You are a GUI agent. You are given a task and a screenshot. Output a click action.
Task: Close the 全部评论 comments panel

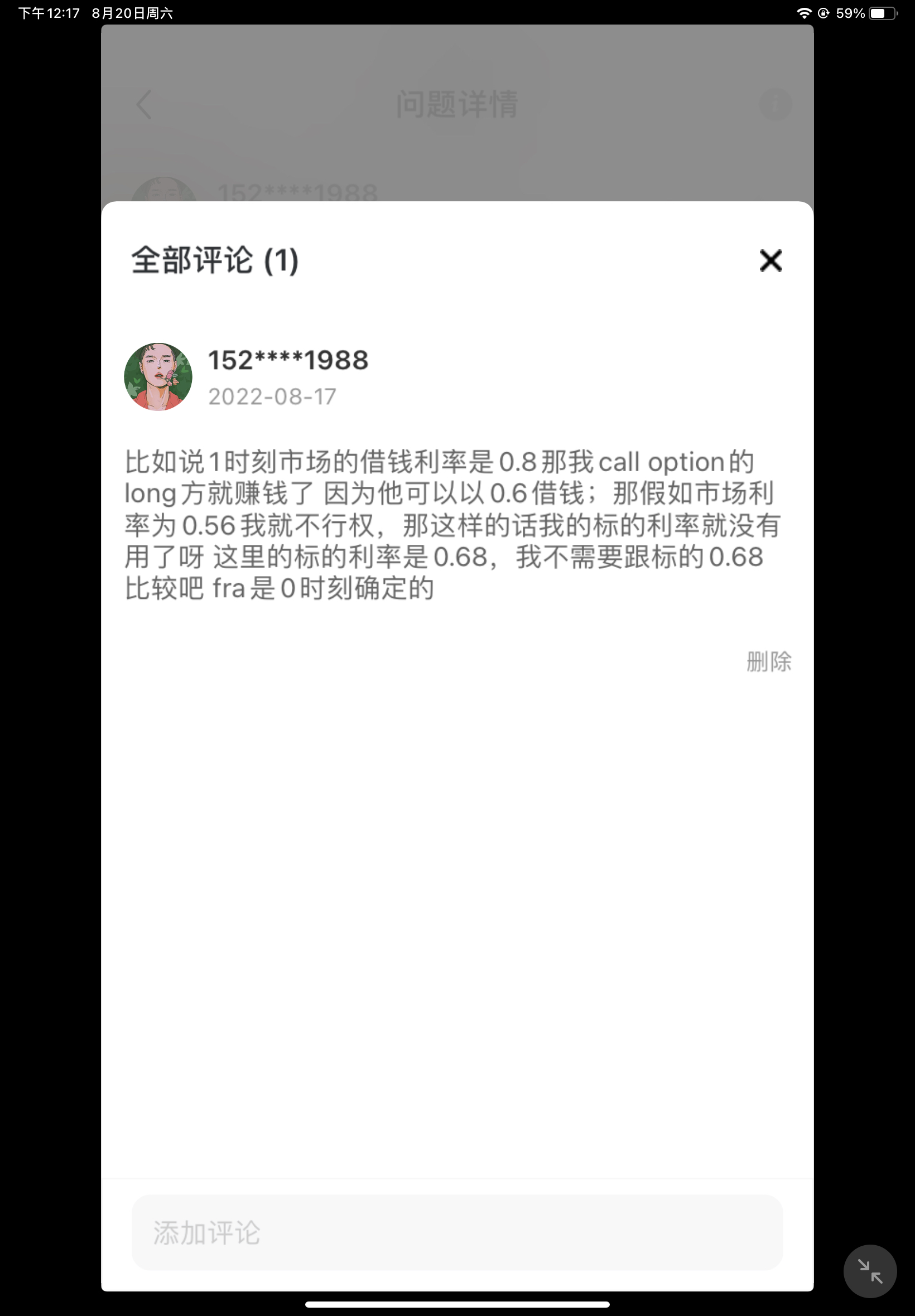point(770,260)
